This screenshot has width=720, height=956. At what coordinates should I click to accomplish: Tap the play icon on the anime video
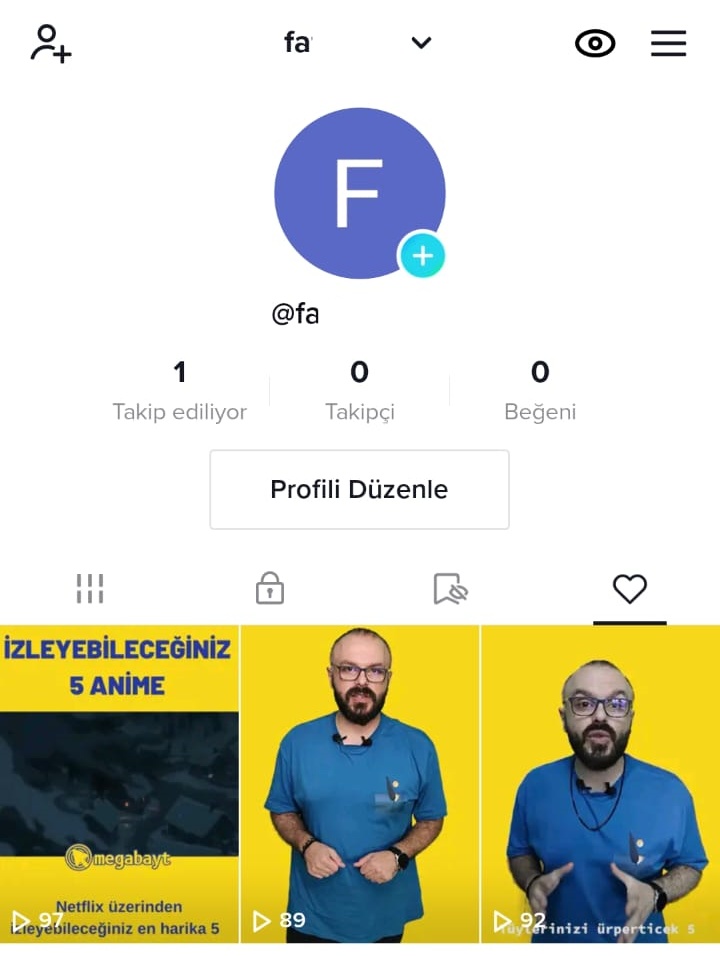pos(21,920)
